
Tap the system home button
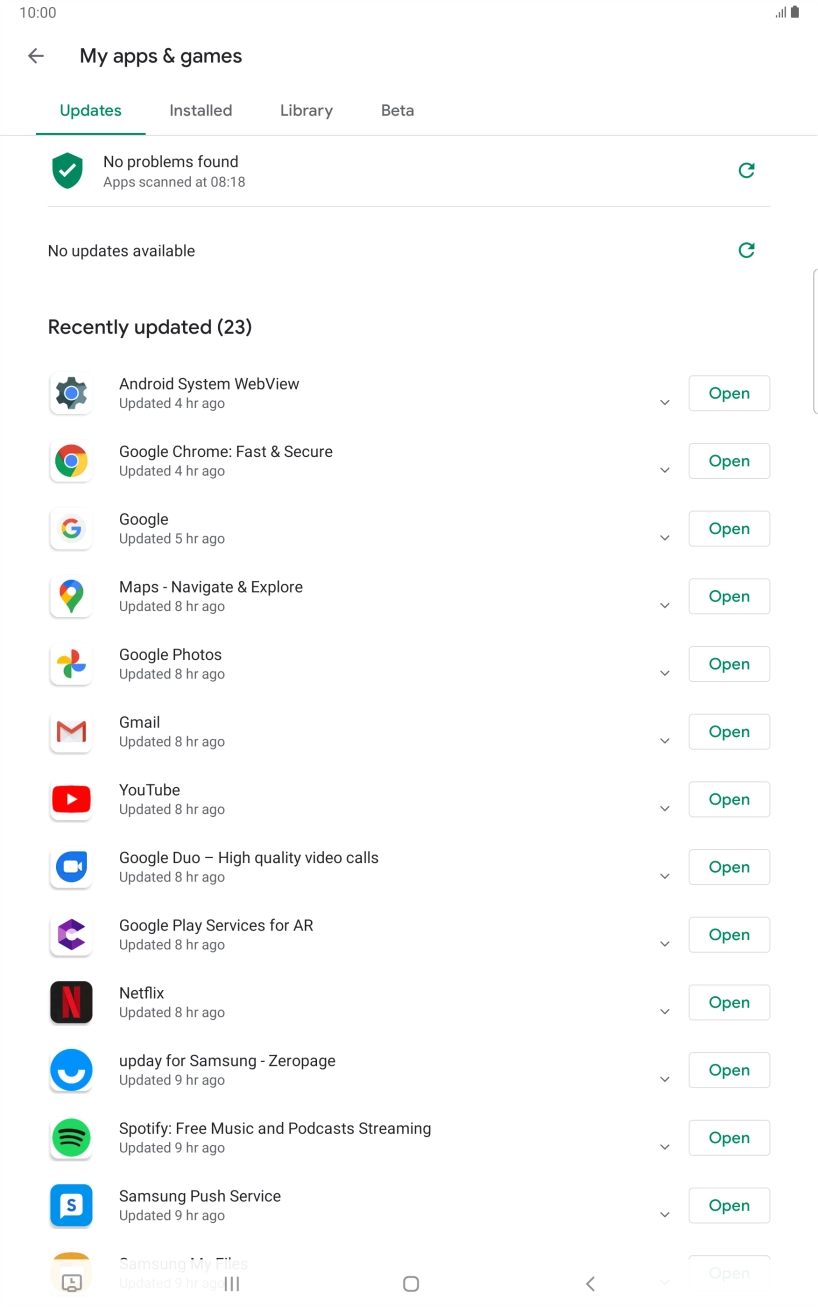[410, 1284]
